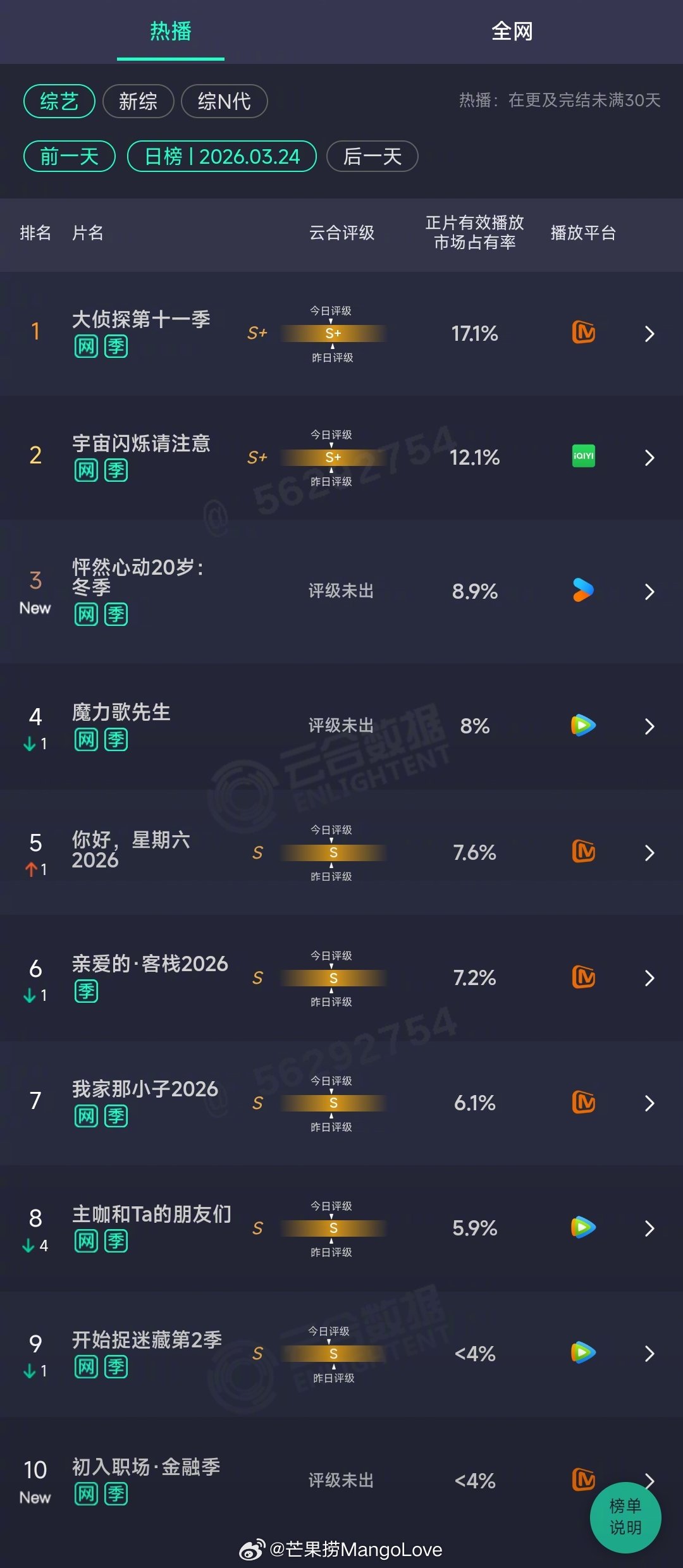
Task: Activate the 综N代 filter
Action: (x=225, y=101)
